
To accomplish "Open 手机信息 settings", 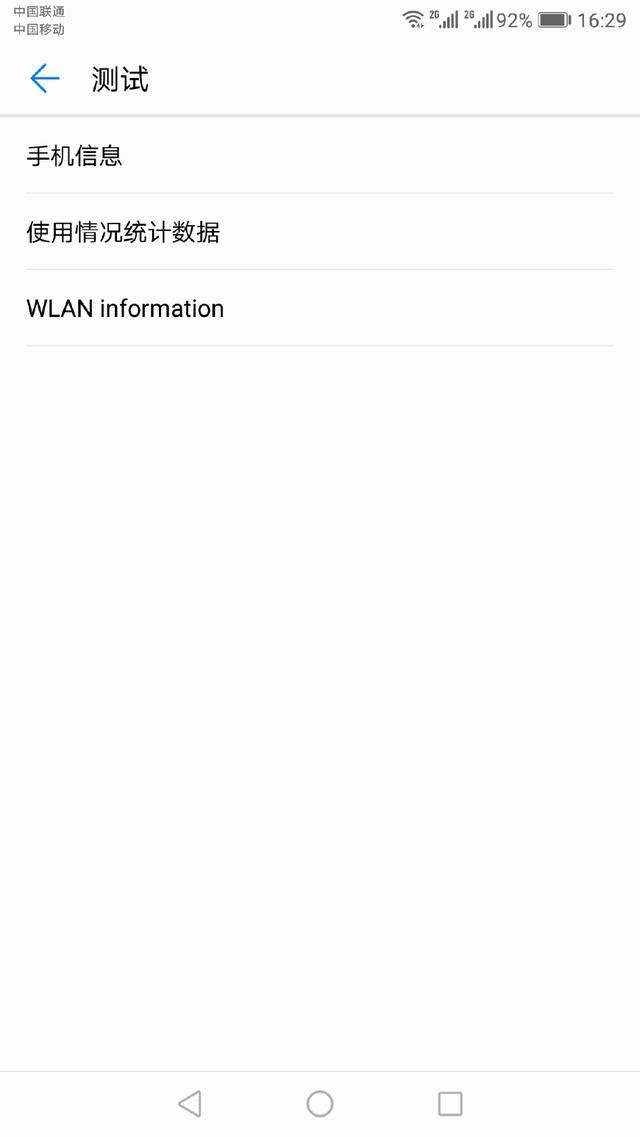I will pyautogui.click(x=75, y=156).
